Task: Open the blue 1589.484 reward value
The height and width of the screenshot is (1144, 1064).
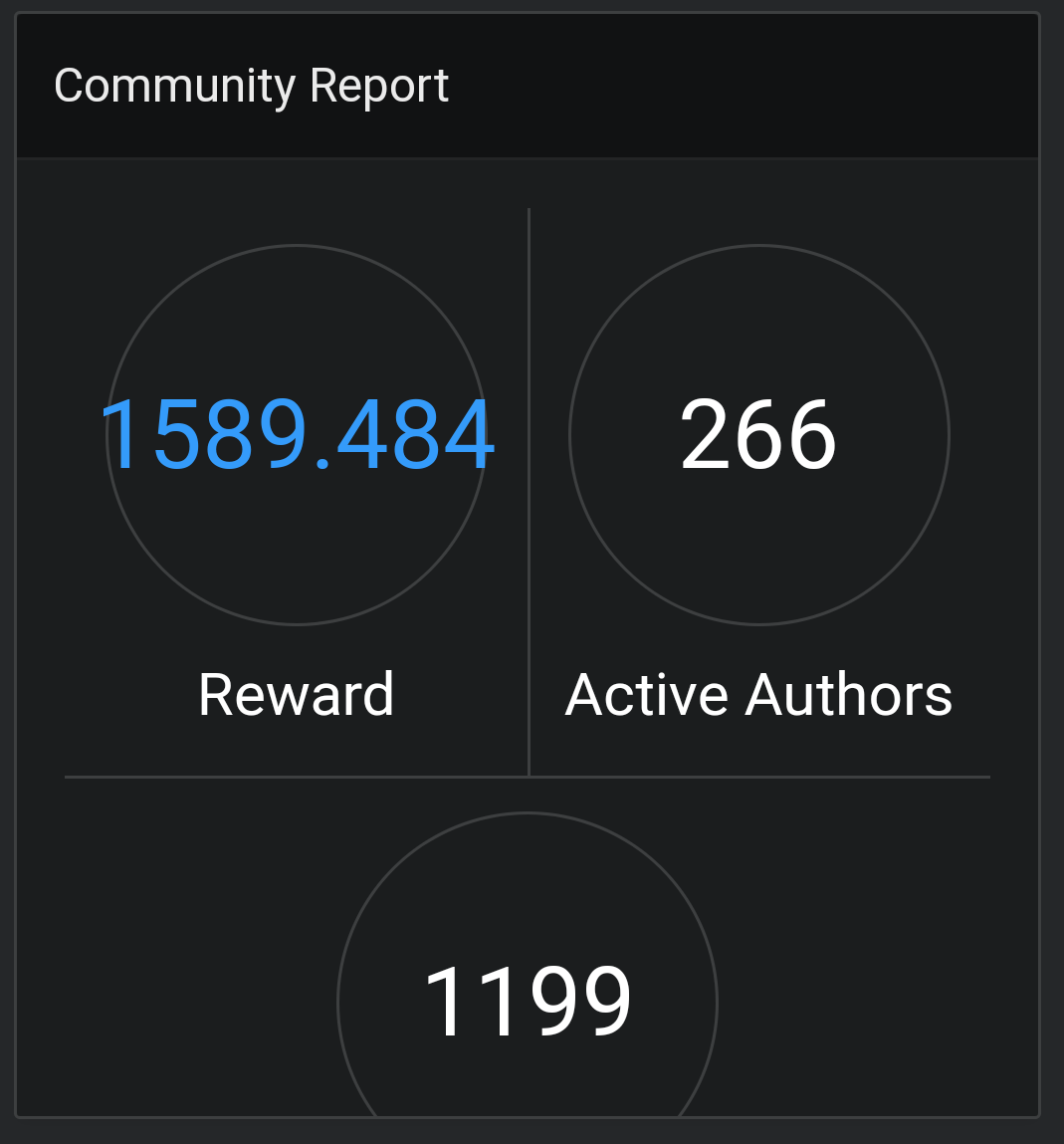Action: (x=298, y=435)
